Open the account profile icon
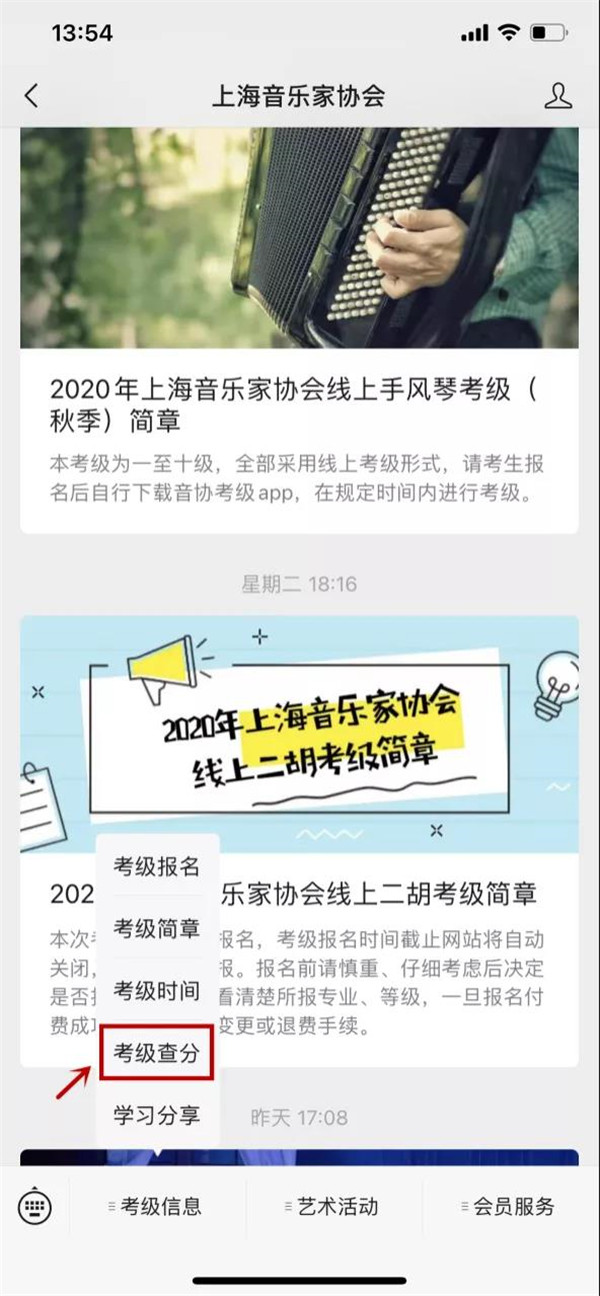Viewport: 600px width, 1296px height. point(557,96)
